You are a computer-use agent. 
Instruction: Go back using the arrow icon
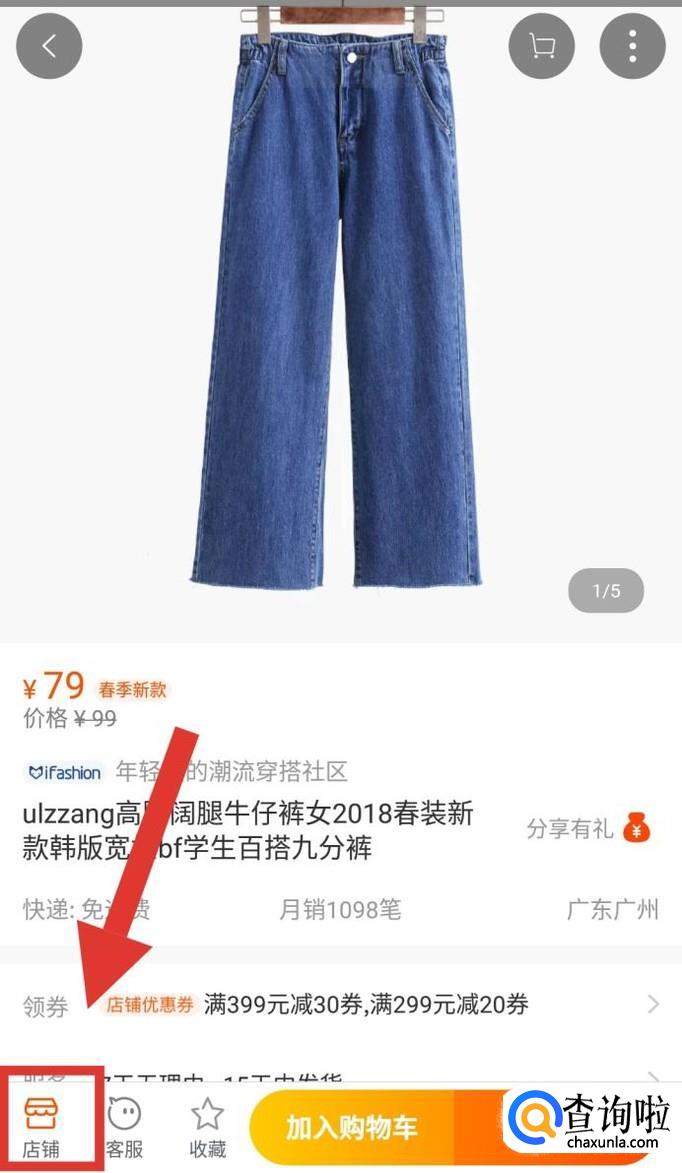pos(48,46)
